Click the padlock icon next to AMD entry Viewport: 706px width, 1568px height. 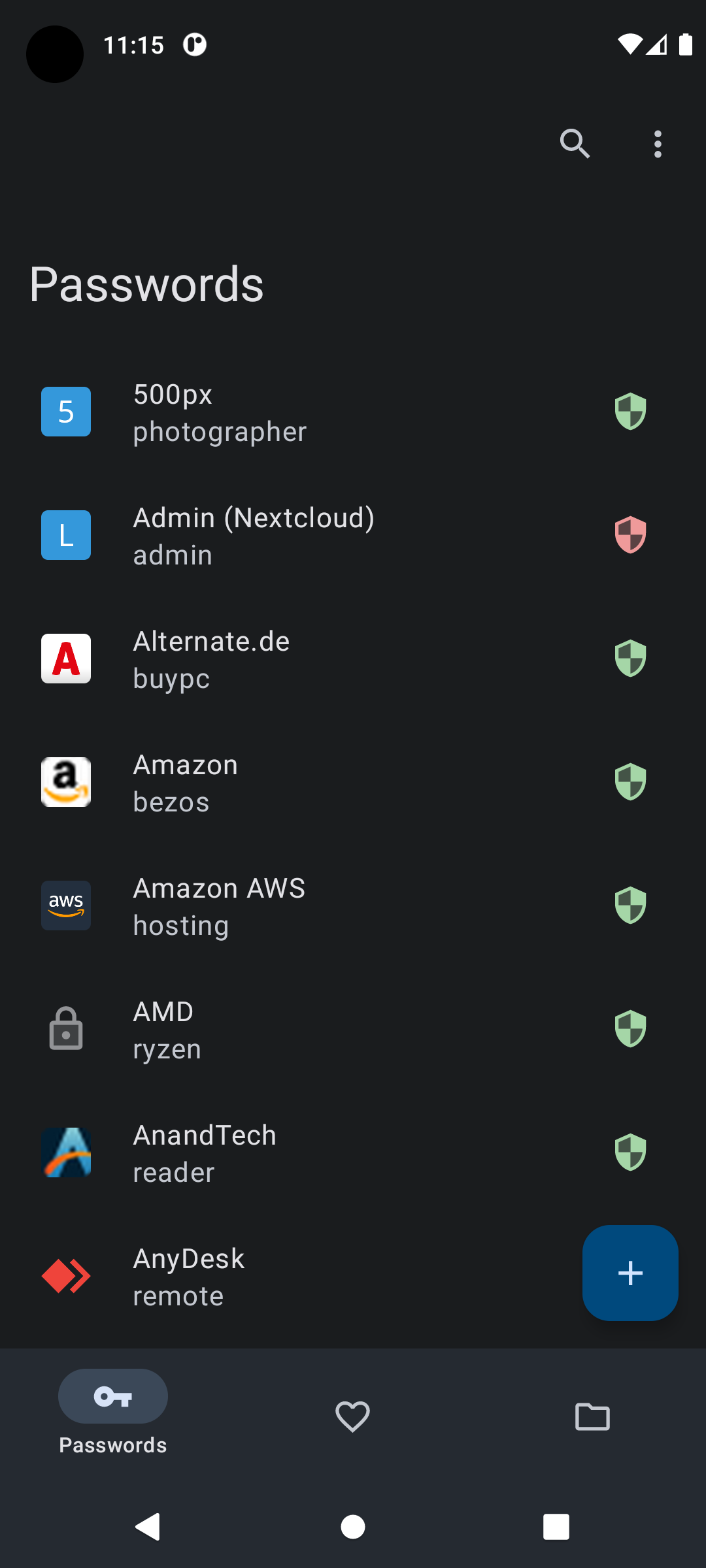(65, 1029)
